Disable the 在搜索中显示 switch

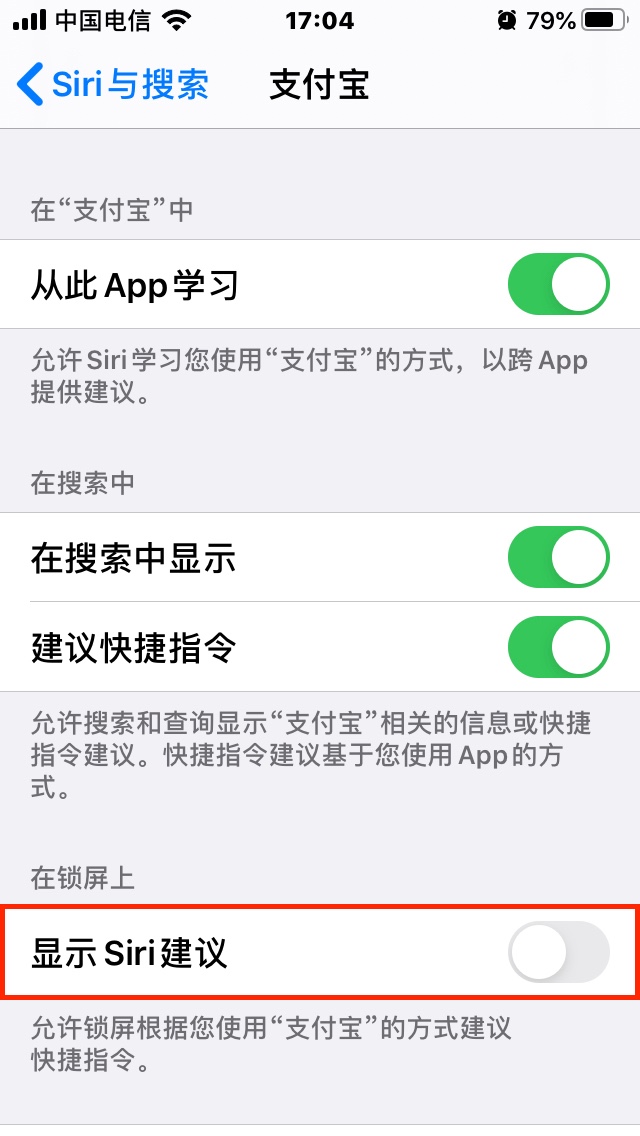click(x=558, y=557)
